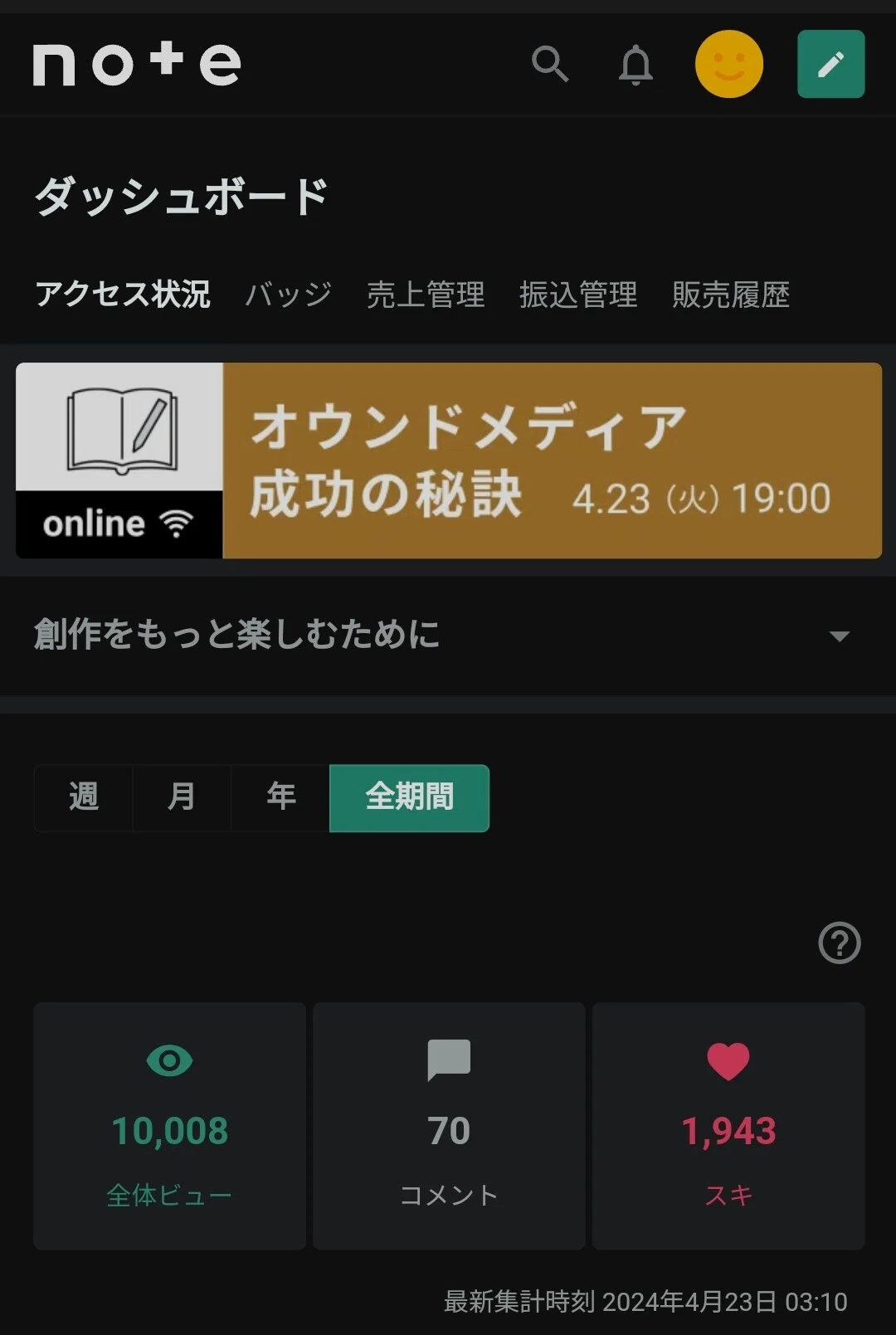Go to note home via logo
The image size is (896, 1335).
coord(137,63)
